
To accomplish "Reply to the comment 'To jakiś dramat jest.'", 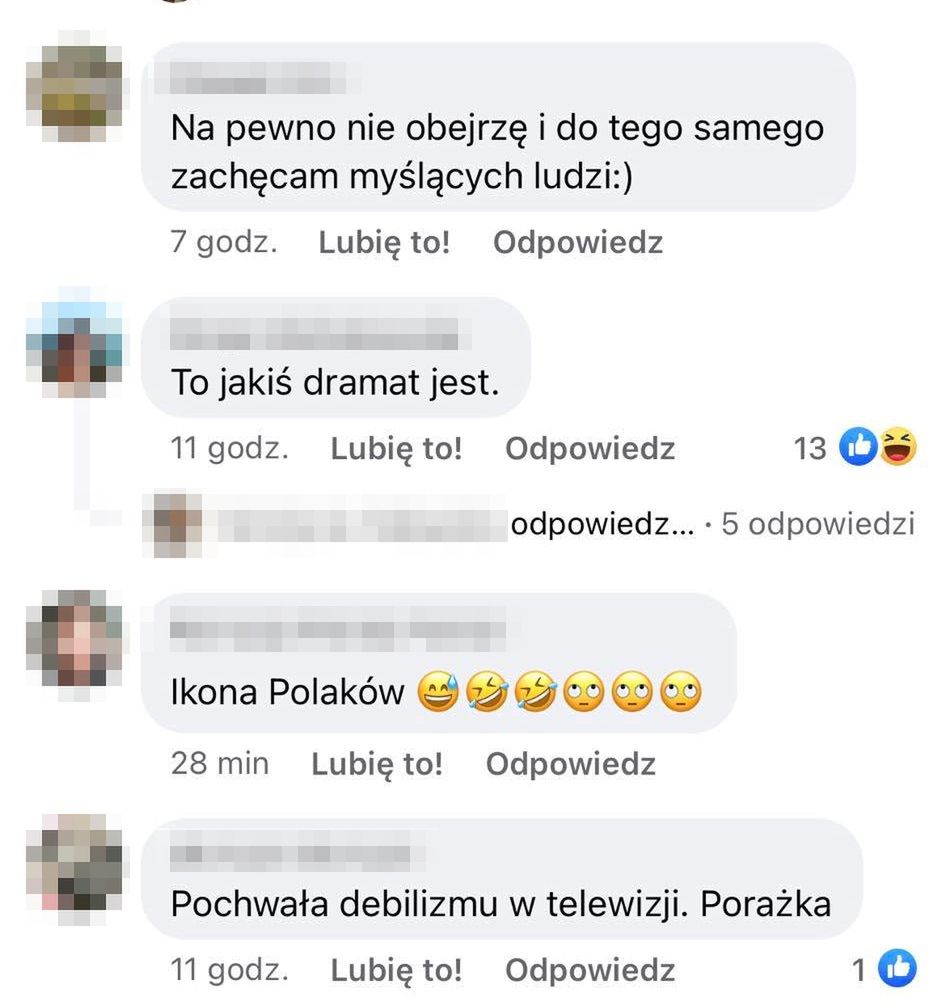I will 589,449.
